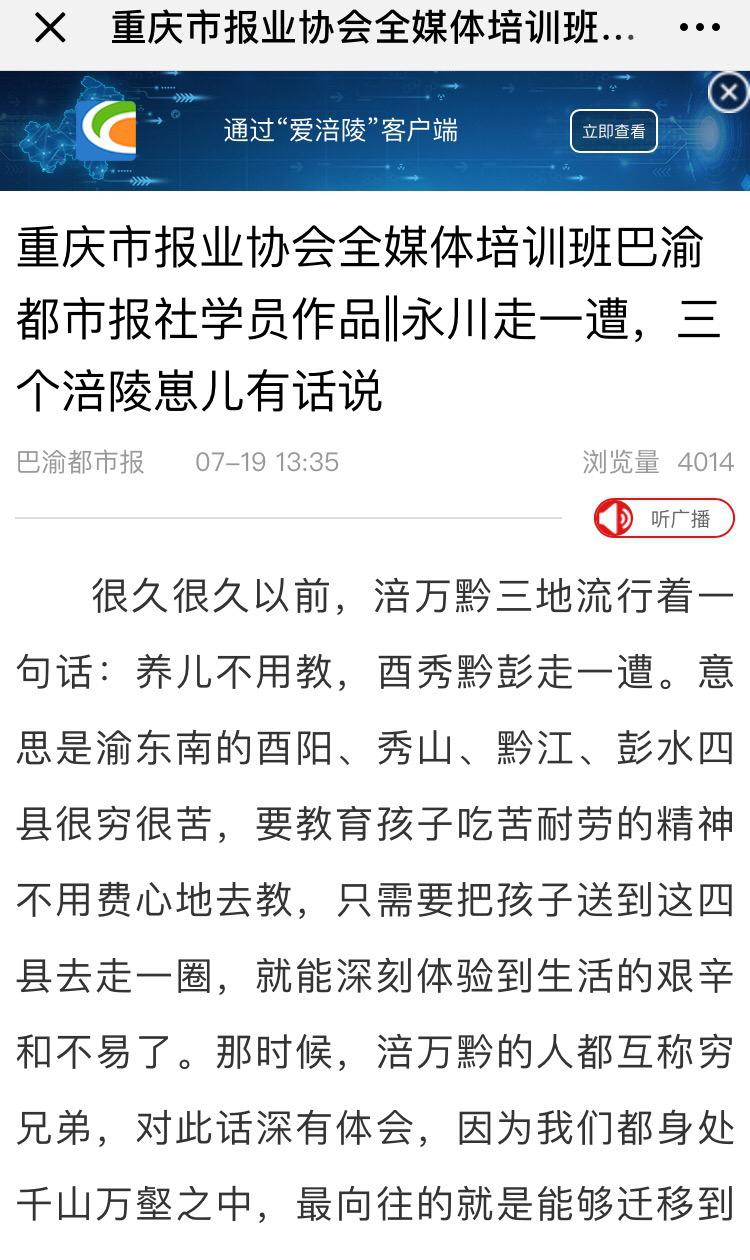Tap the 立即查看 button in the banner

point(614,131)
